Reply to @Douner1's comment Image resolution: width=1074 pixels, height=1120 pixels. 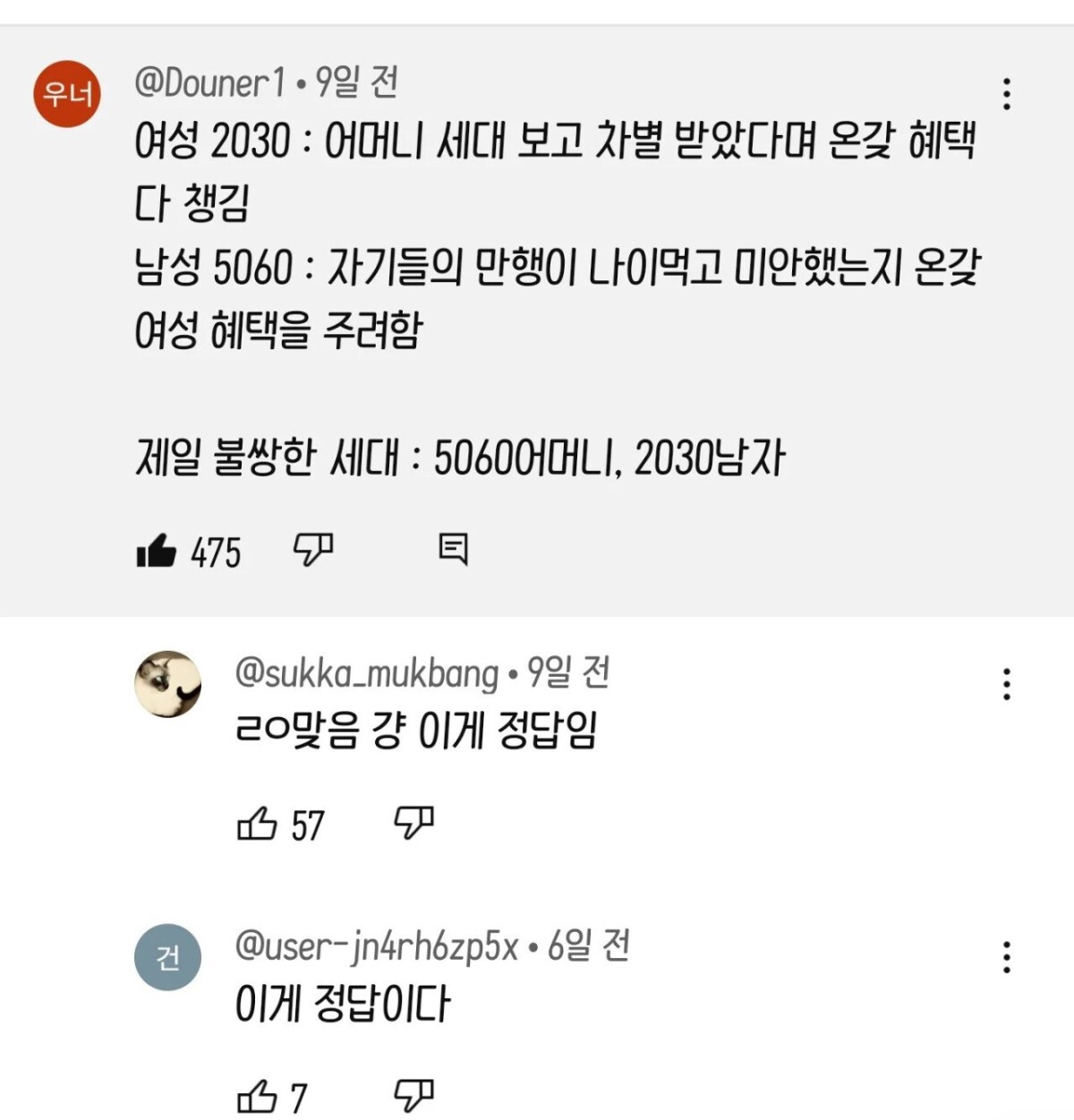[x=453, y=549]
